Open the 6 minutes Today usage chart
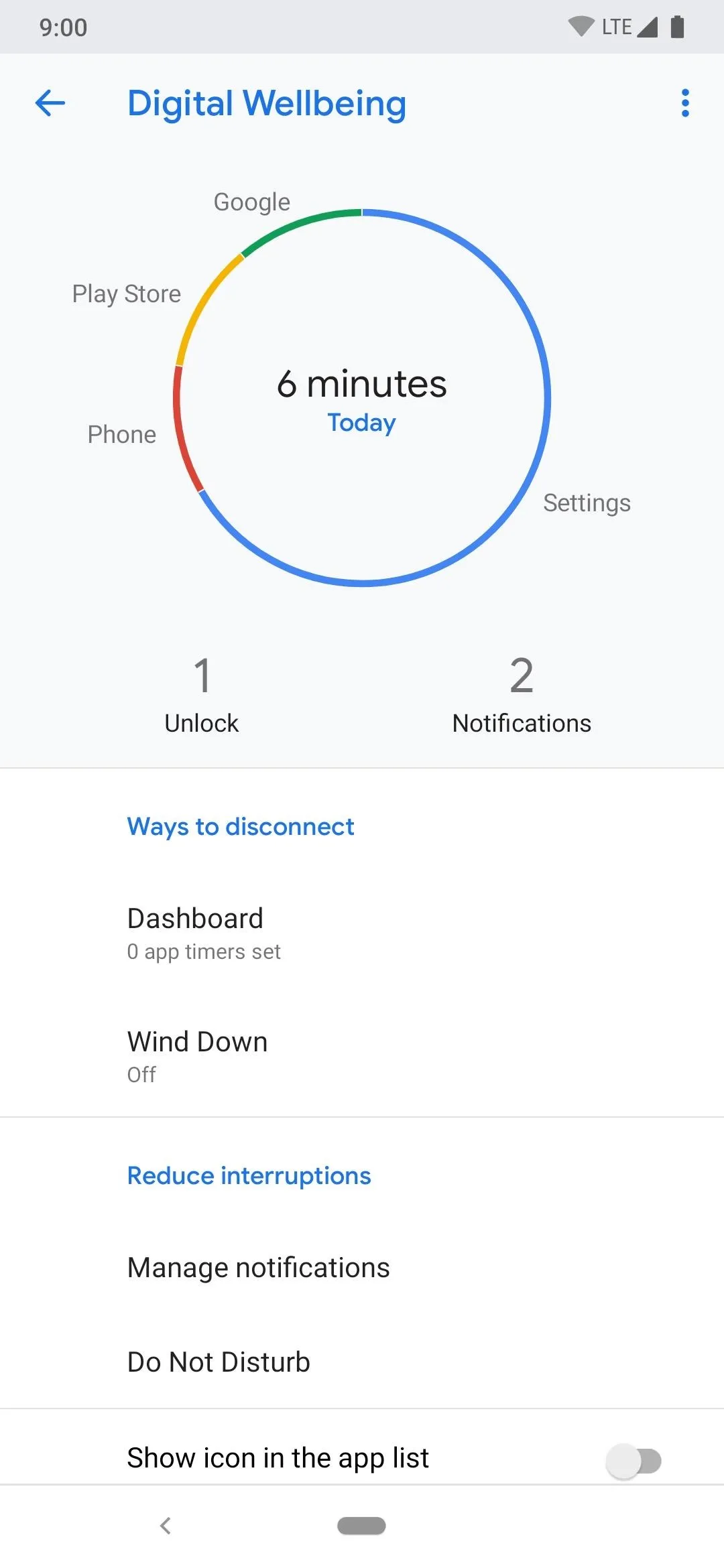Viewport: 724px width, 1568px height. [x=362, y=398]
